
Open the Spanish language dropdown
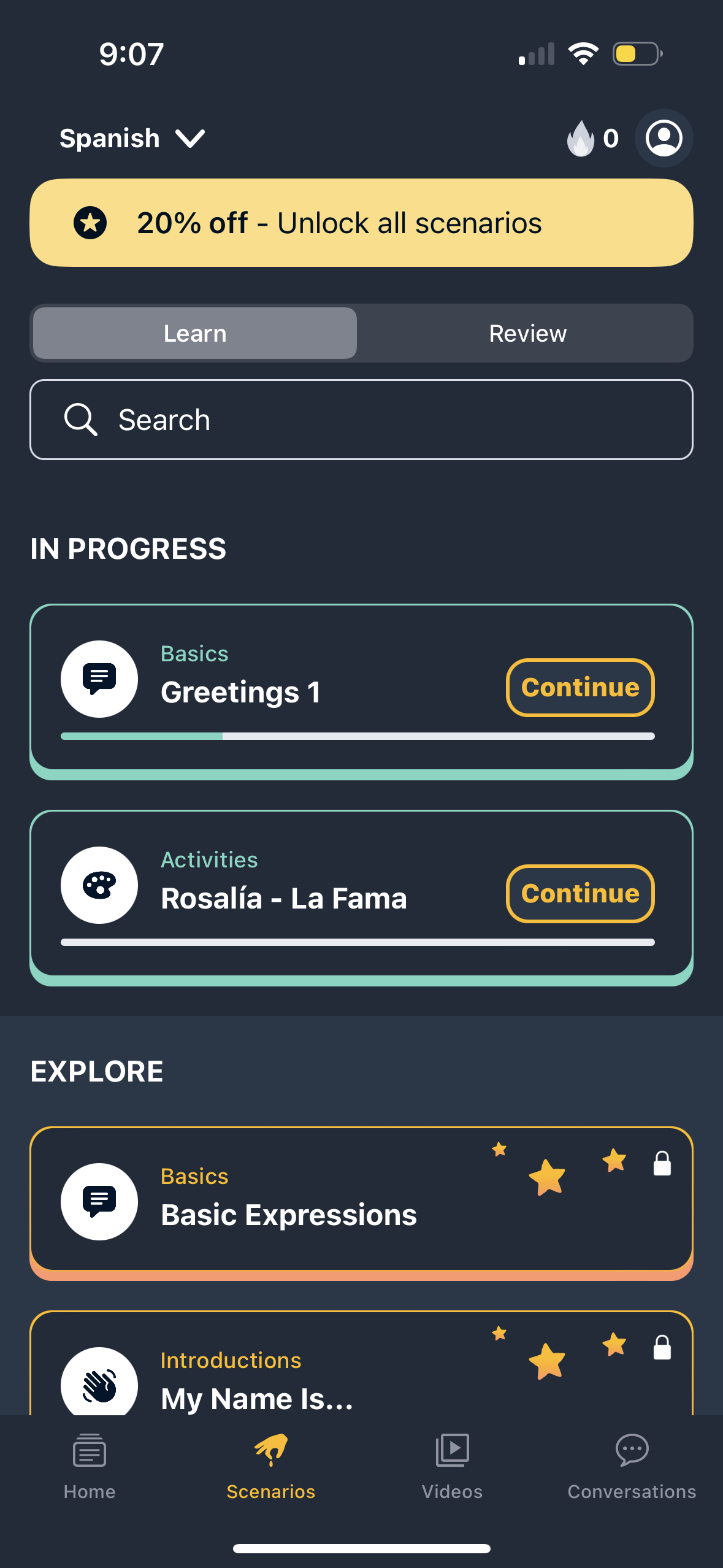(x=109, y=138)
